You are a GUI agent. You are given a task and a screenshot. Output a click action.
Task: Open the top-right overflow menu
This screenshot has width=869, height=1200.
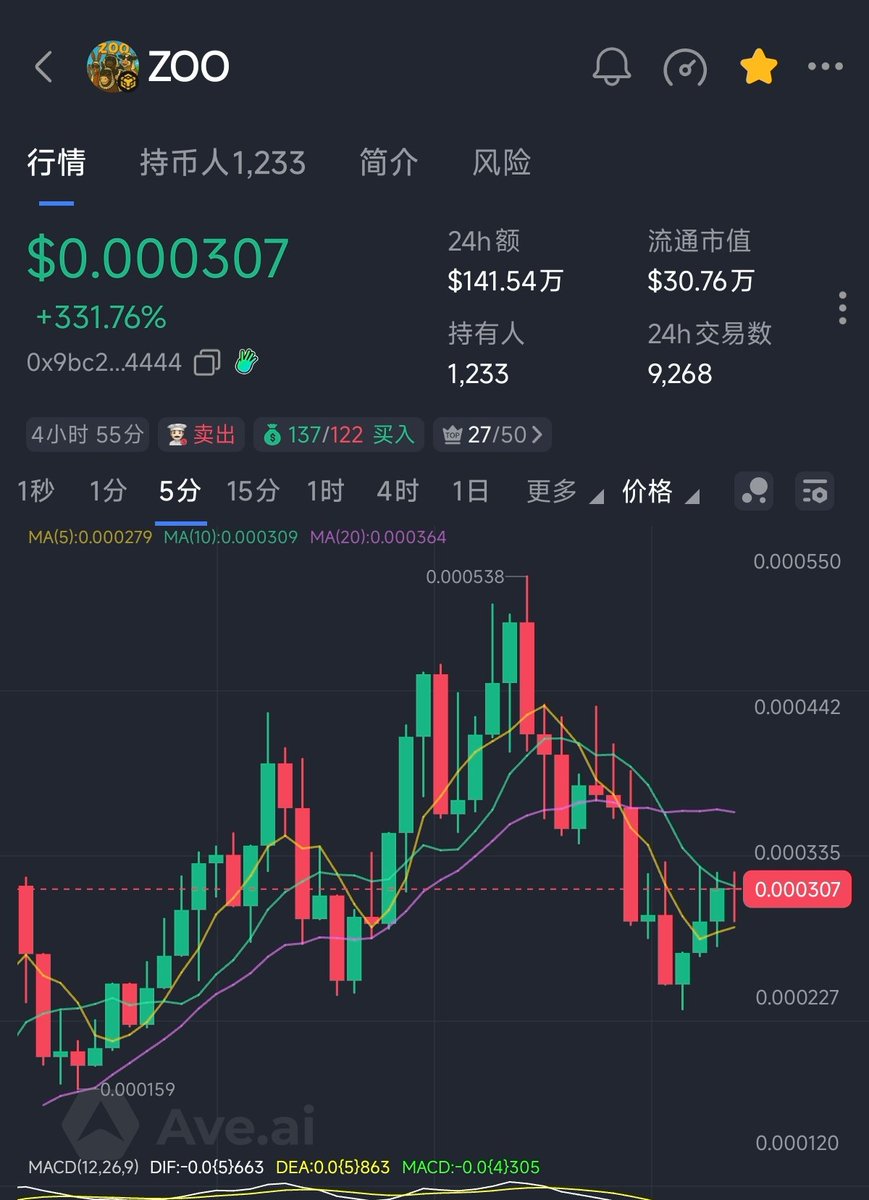825,68
